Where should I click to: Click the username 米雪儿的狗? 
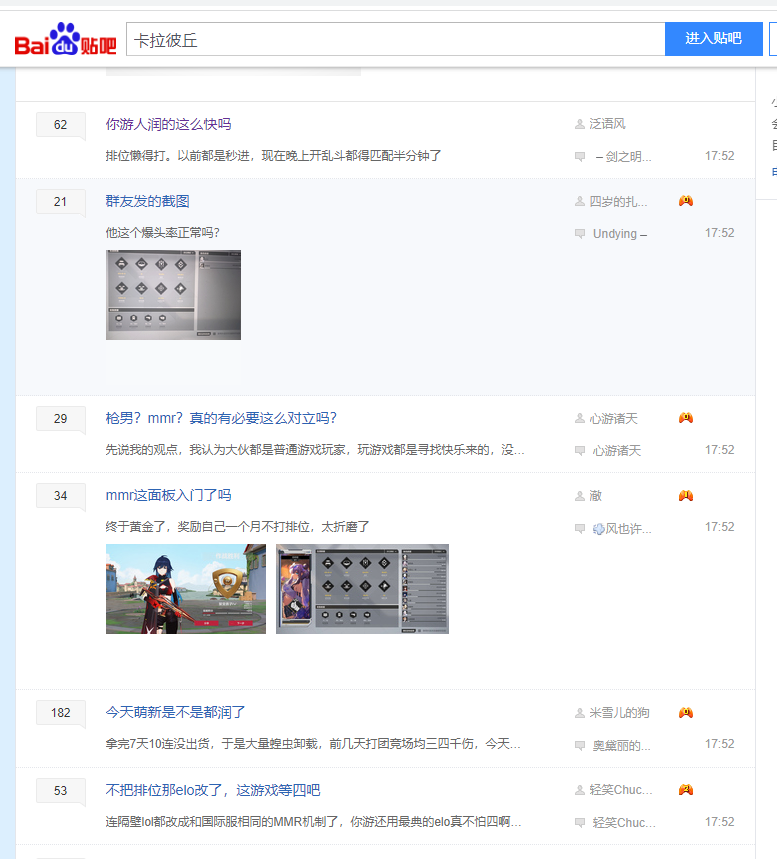pyautogui.click(x=620, y=712)
